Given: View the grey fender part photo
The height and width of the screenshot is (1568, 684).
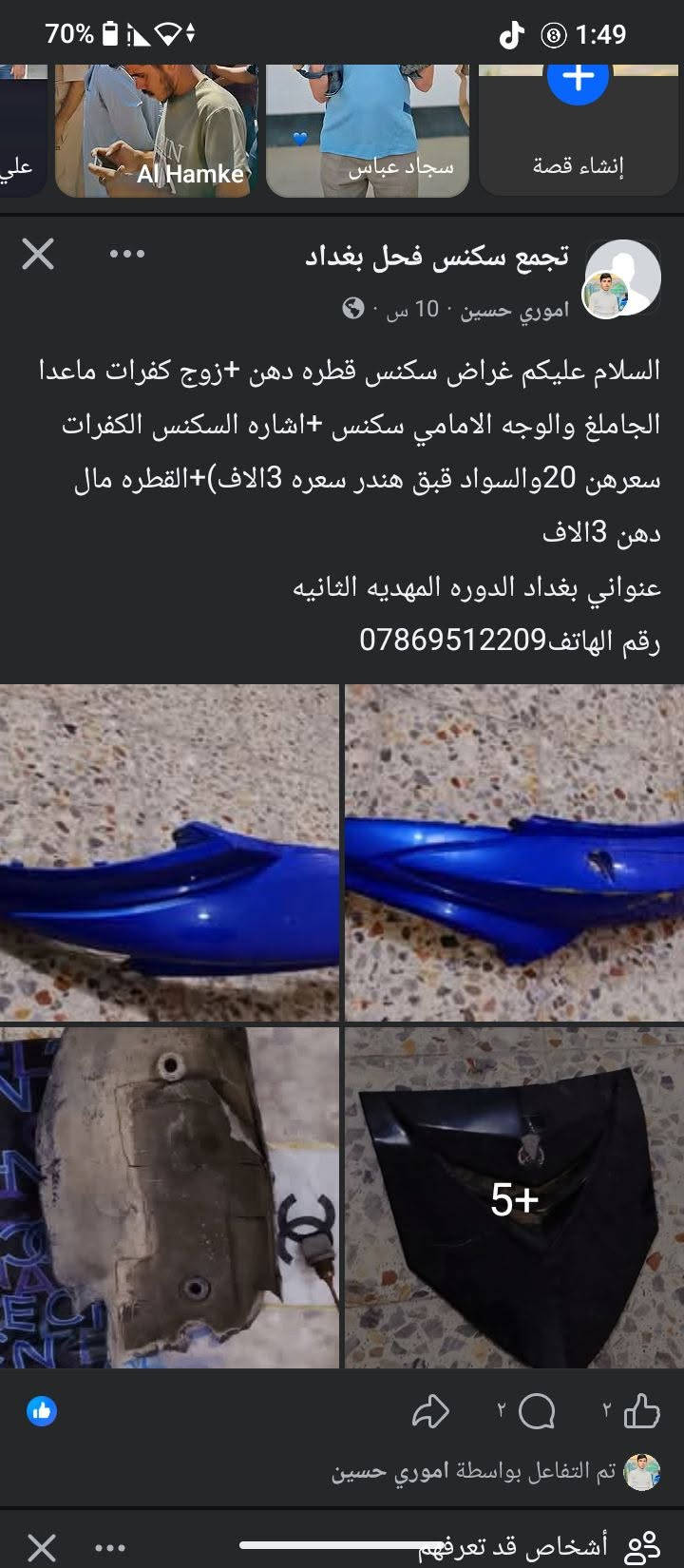Looking at the screenshot, I should pos(169,1196).
